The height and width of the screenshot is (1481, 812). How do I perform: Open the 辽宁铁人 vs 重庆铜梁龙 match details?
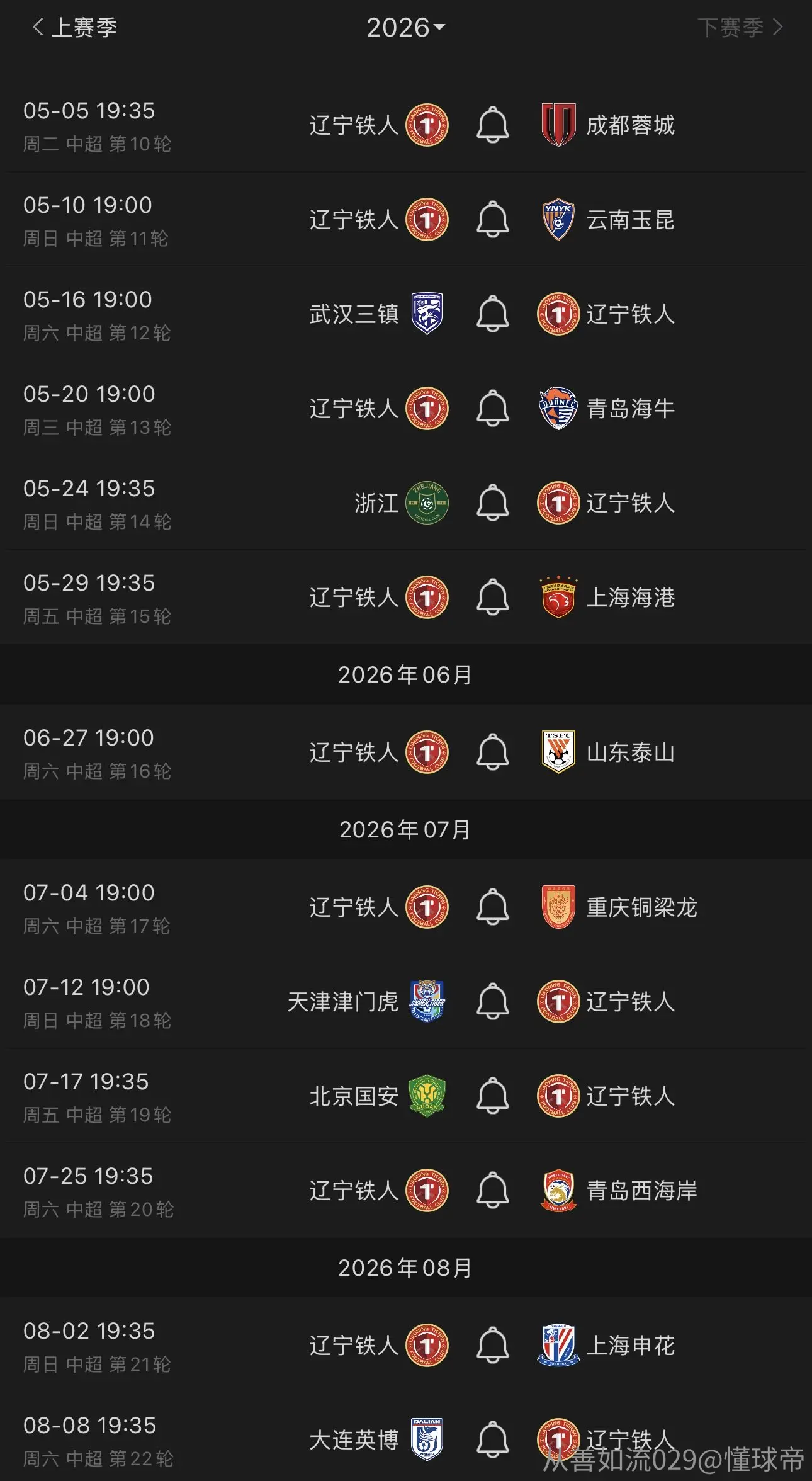[406, 907]
